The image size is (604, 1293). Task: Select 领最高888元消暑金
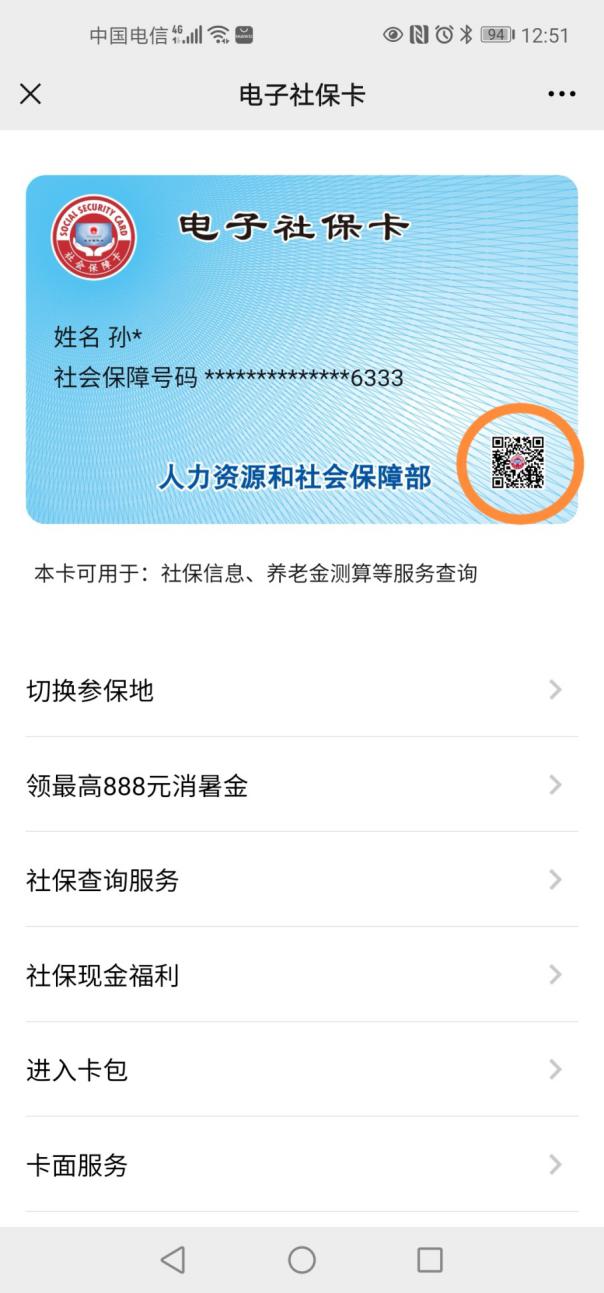click(x=301, y=785)
